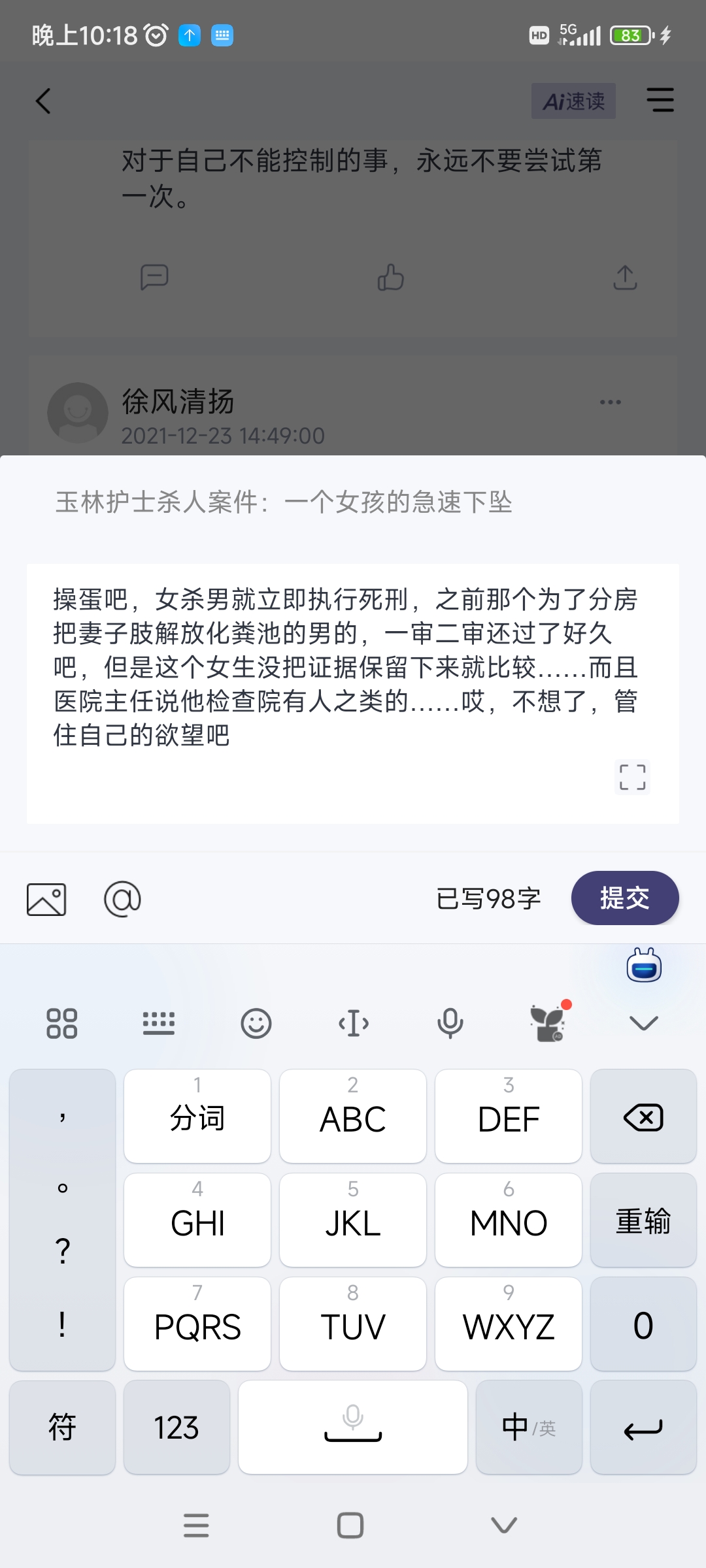Start voice input from keyboard toolbar
Viewport: 706px width, 1568px height.
pyautogui.click(x=450, y=1023)
